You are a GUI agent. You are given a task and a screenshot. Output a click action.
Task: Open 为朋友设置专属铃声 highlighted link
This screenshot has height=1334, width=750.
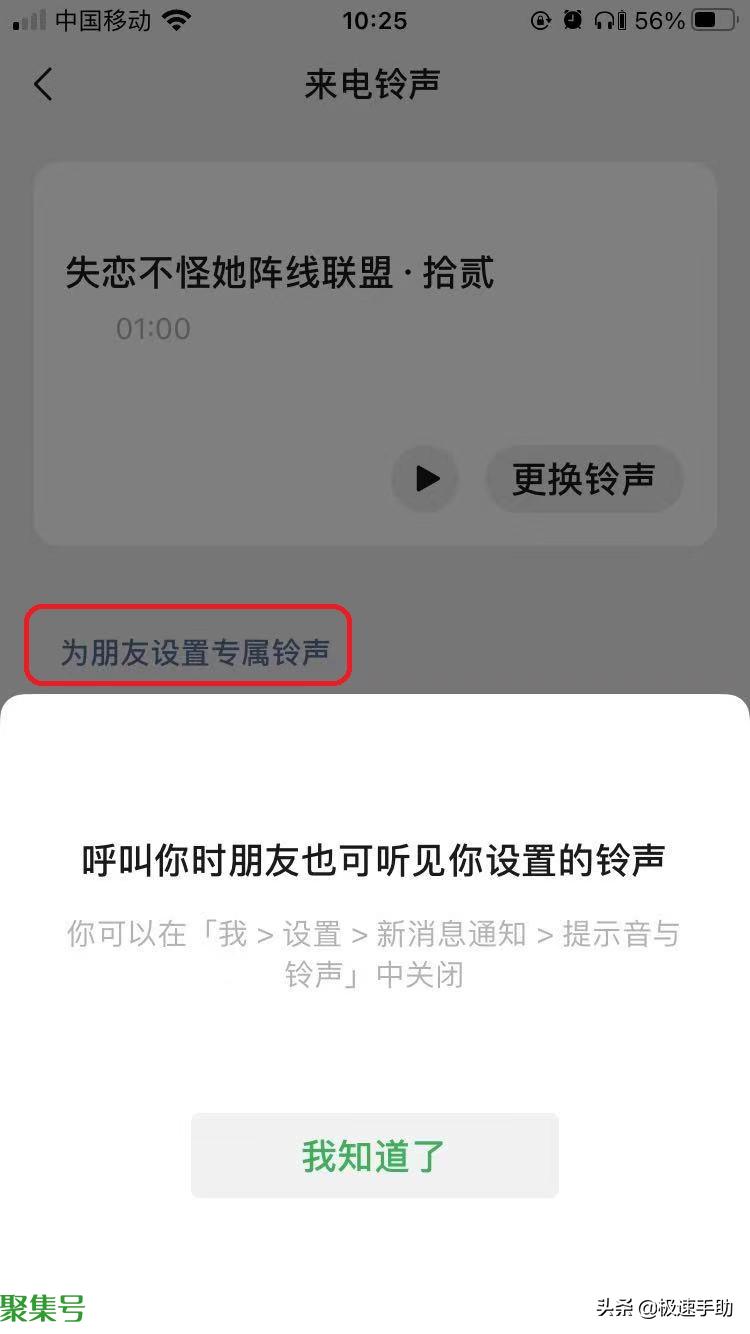click(186, 645)
